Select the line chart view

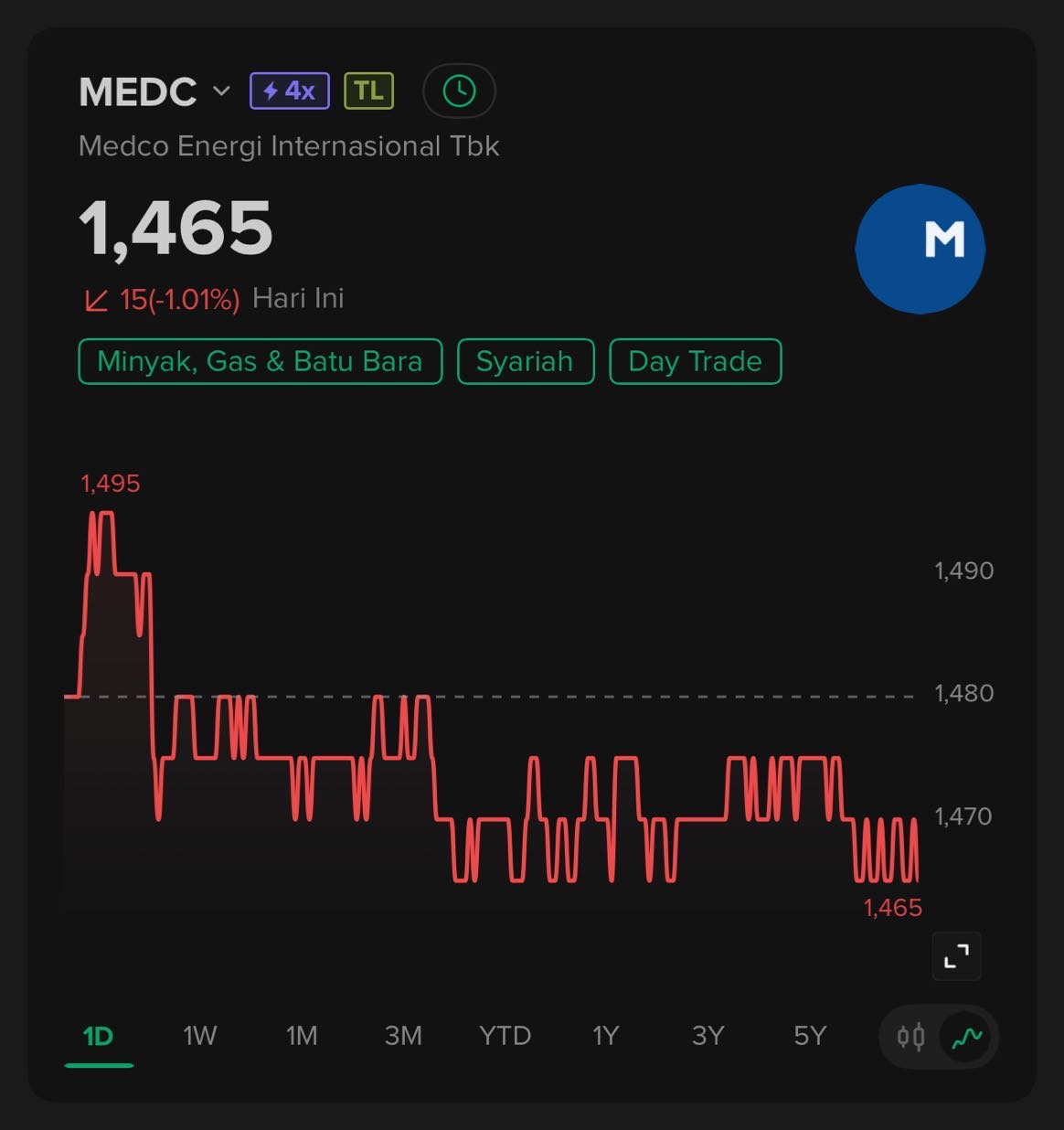point(966,1037)
